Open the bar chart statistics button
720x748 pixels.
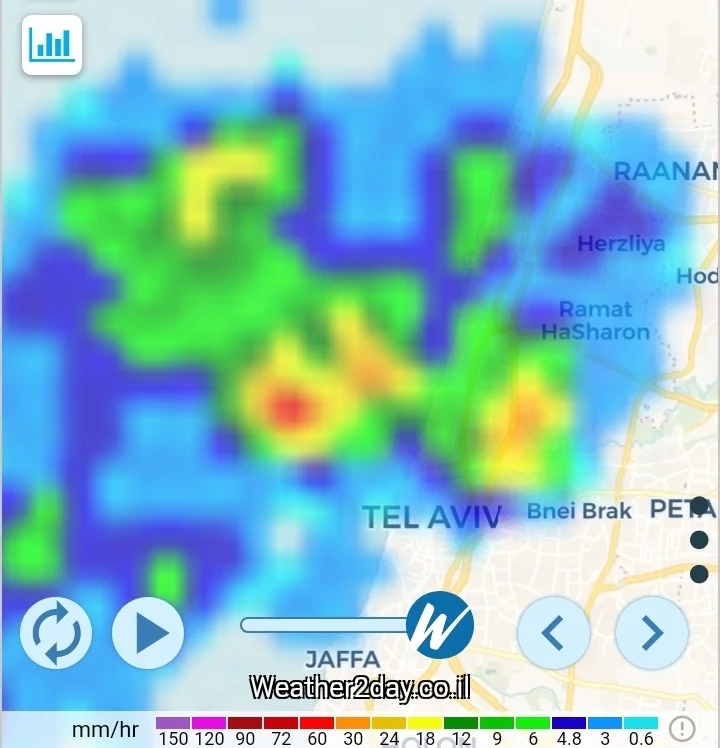52,45
